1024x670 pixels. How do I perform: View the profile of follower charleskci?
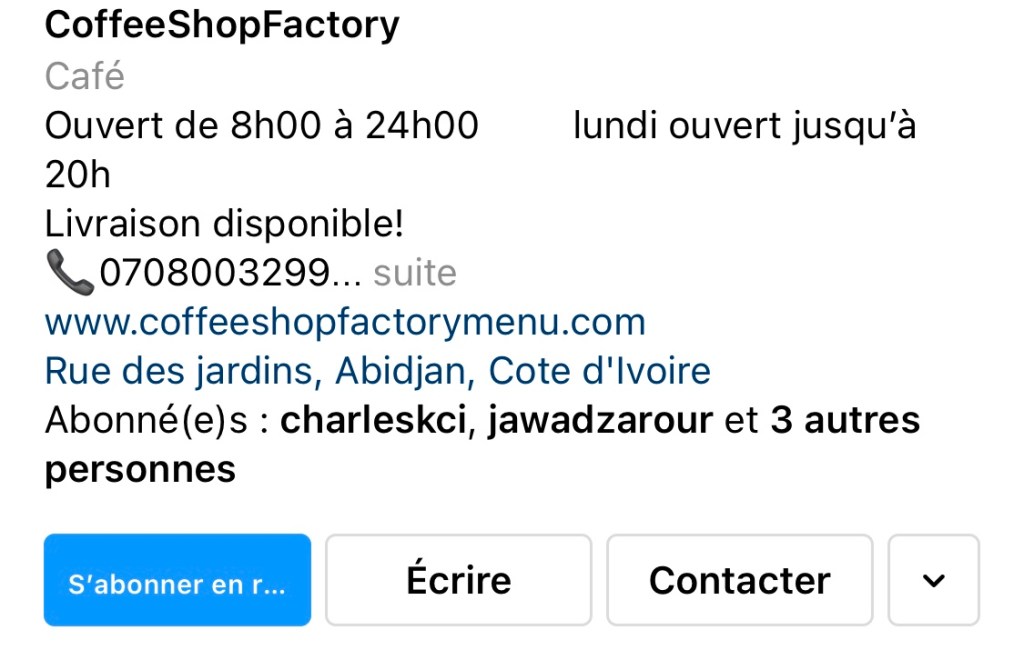372,420
